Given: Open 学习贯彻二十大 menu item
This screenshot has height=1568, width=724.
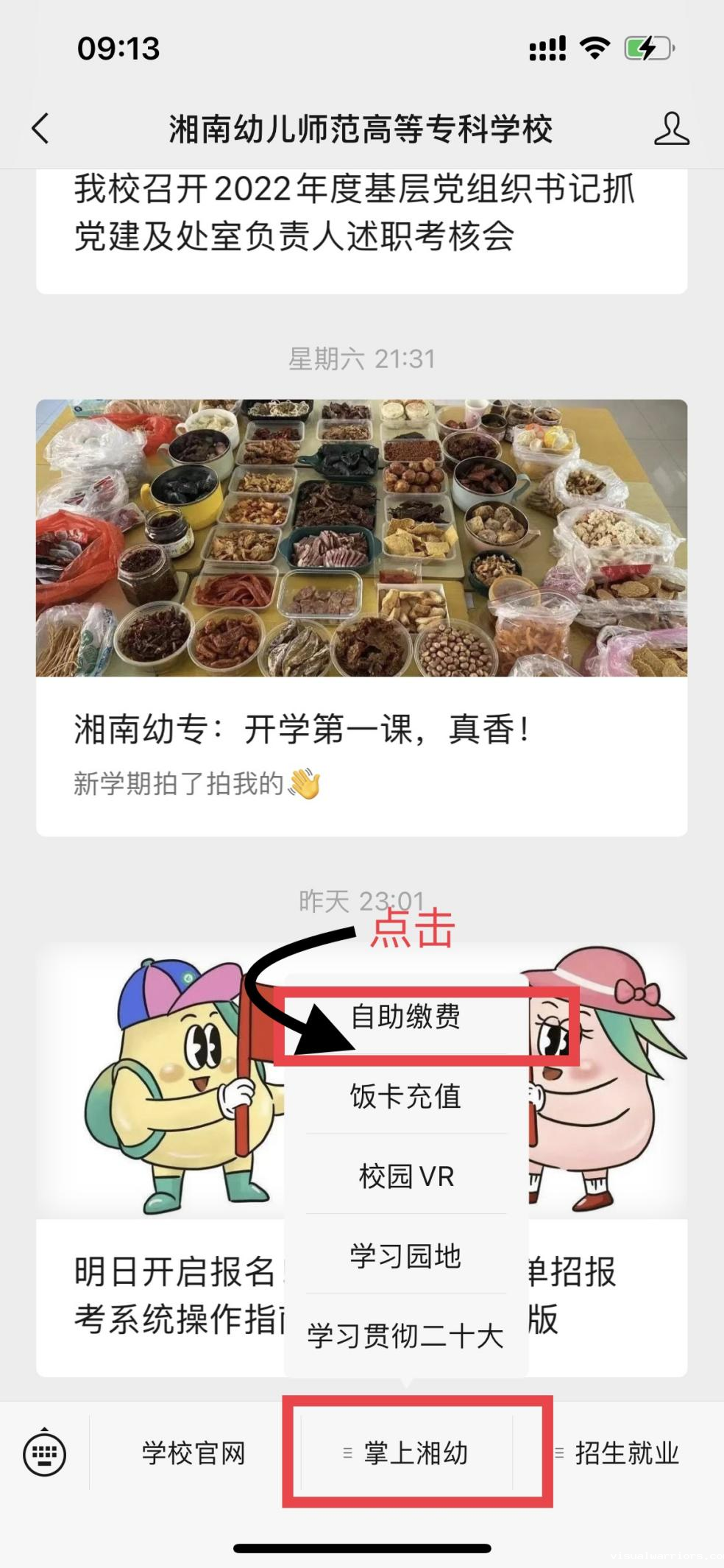Looking at the screenshot, I should point(405,1335).
